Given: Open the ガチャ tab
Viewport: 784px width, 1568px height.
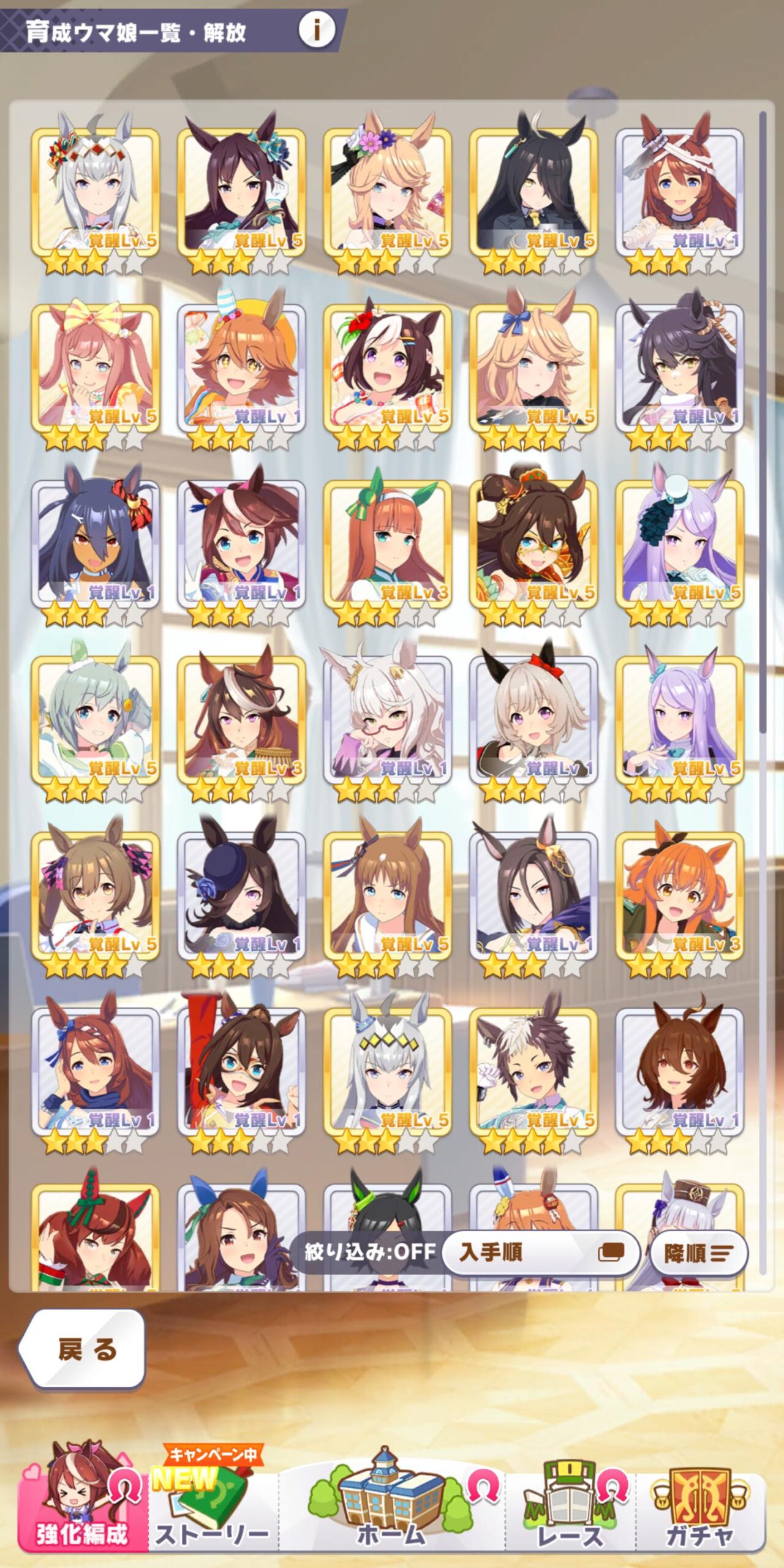Looking at the screenshot, I should [699, 1508].
